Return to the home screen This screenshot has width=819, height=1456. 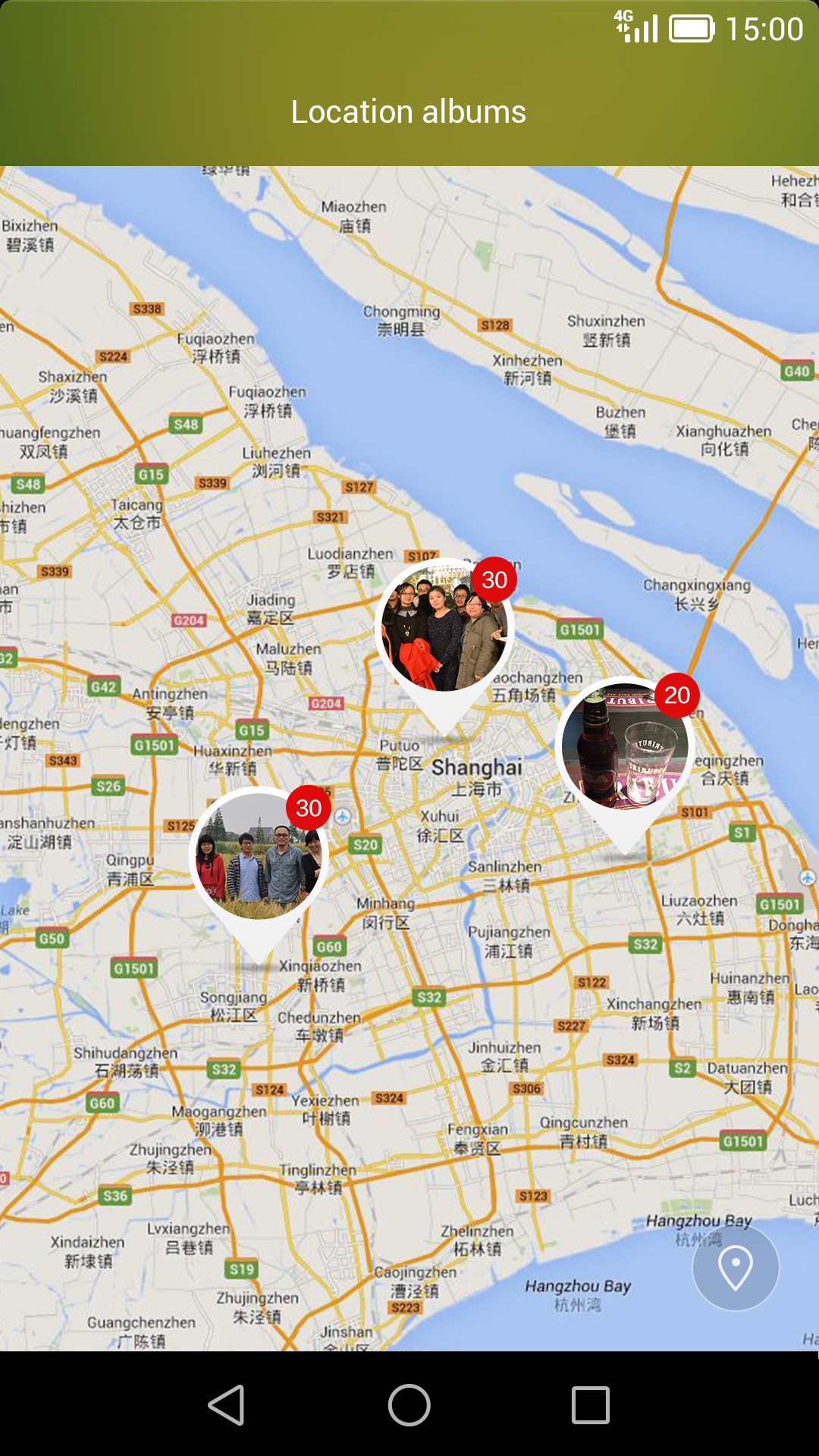coord(409,1405)
